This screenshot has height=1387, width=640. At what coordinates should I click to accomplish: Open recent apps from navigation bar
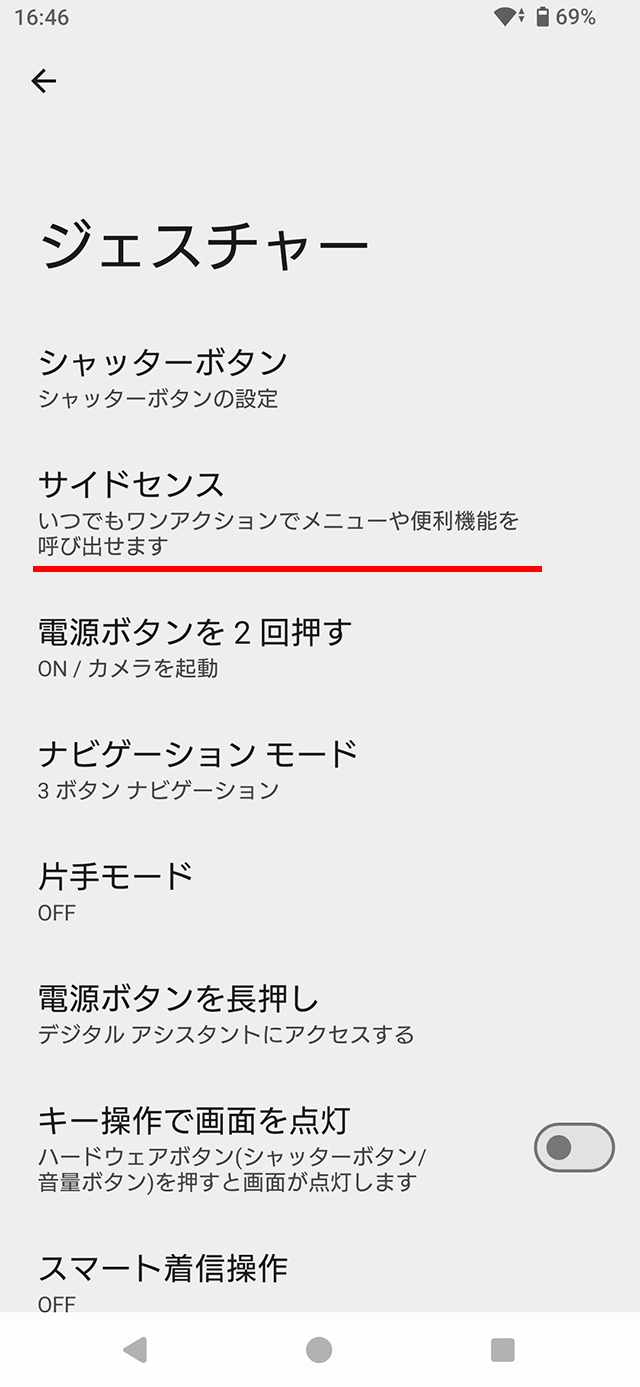503,1350
